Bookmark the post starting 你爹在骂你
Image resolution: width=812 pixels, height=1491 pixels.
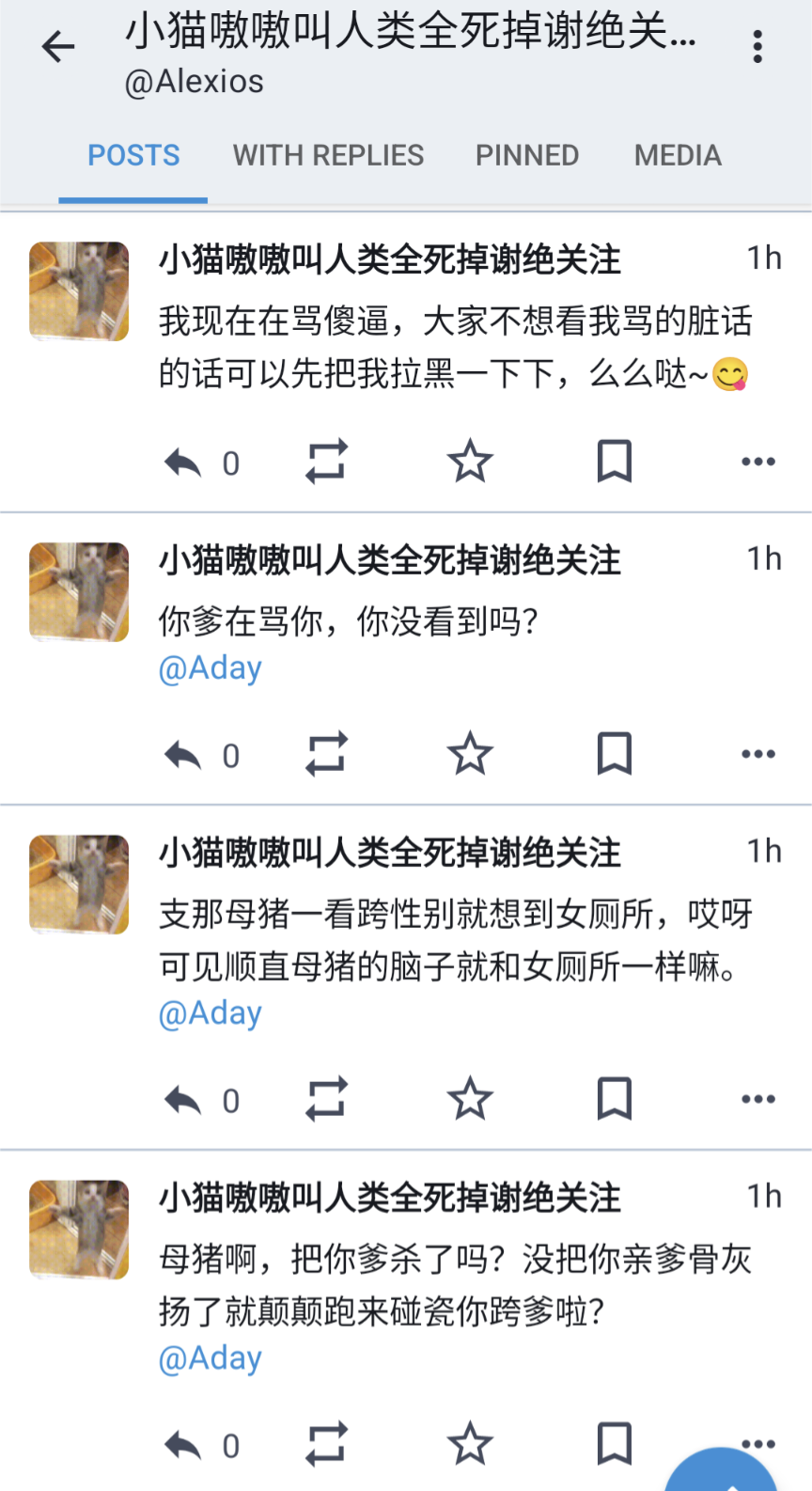coord(615,754)
